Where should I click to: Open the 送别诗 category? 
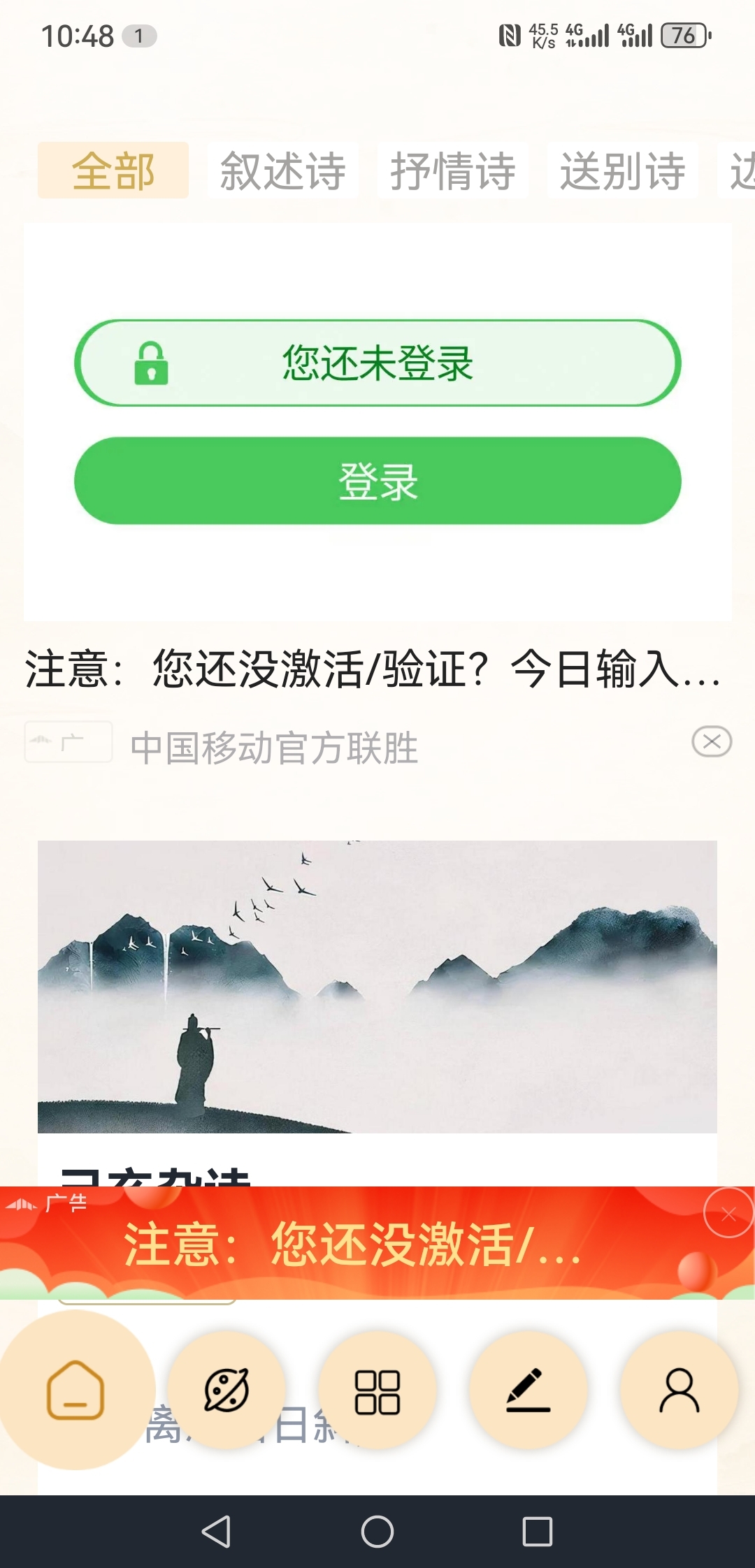[x=622, y=170]
